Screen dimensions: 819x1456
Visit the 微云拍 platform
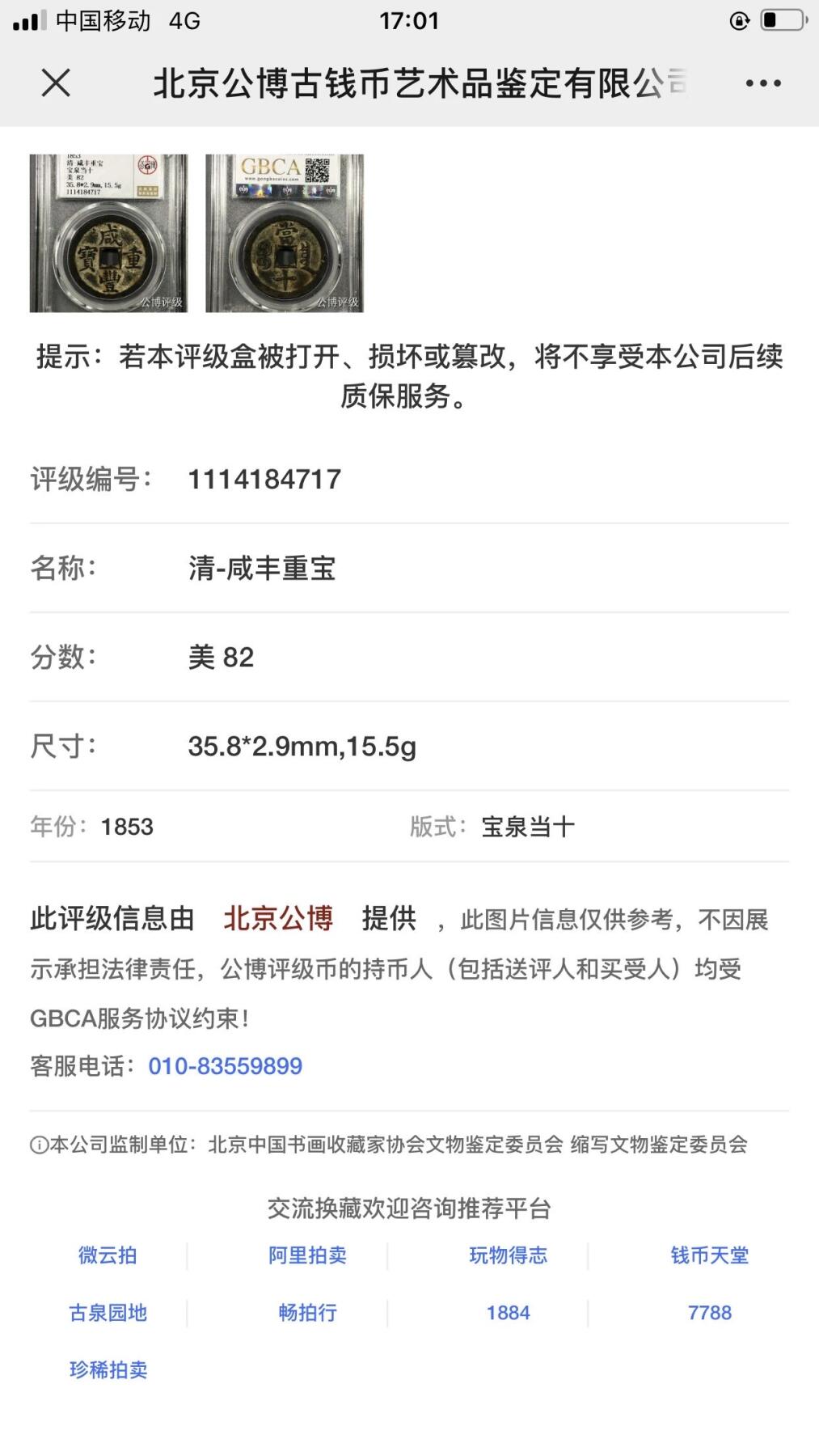point(108,1255)
